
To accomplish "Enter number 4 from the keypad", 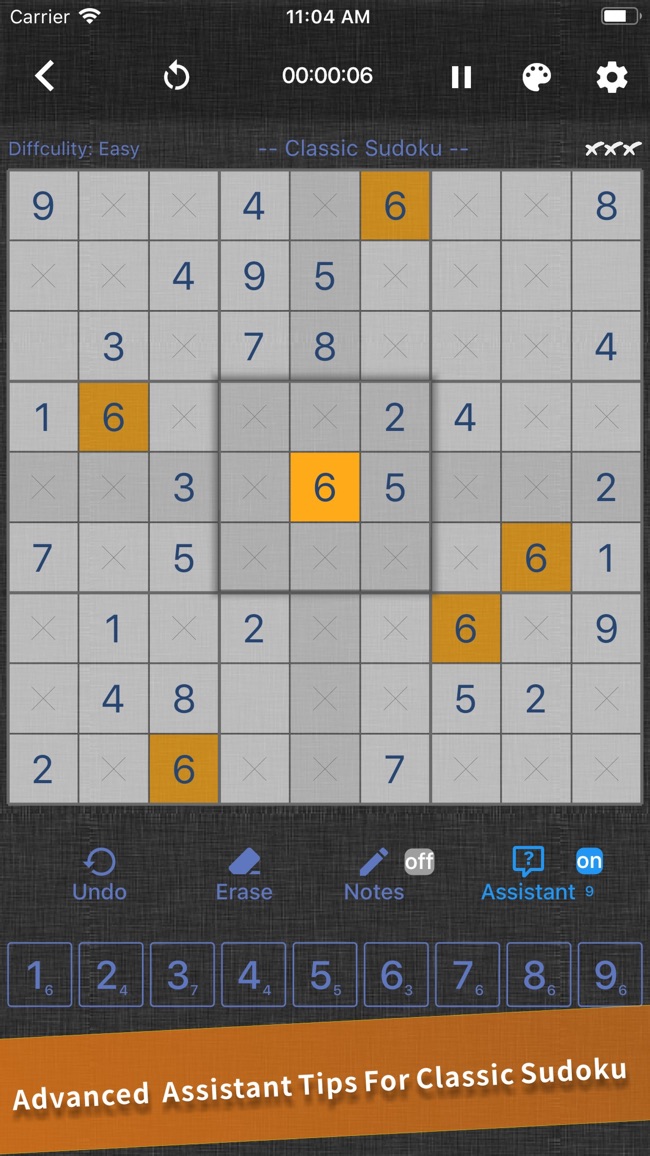I will 253,974.
